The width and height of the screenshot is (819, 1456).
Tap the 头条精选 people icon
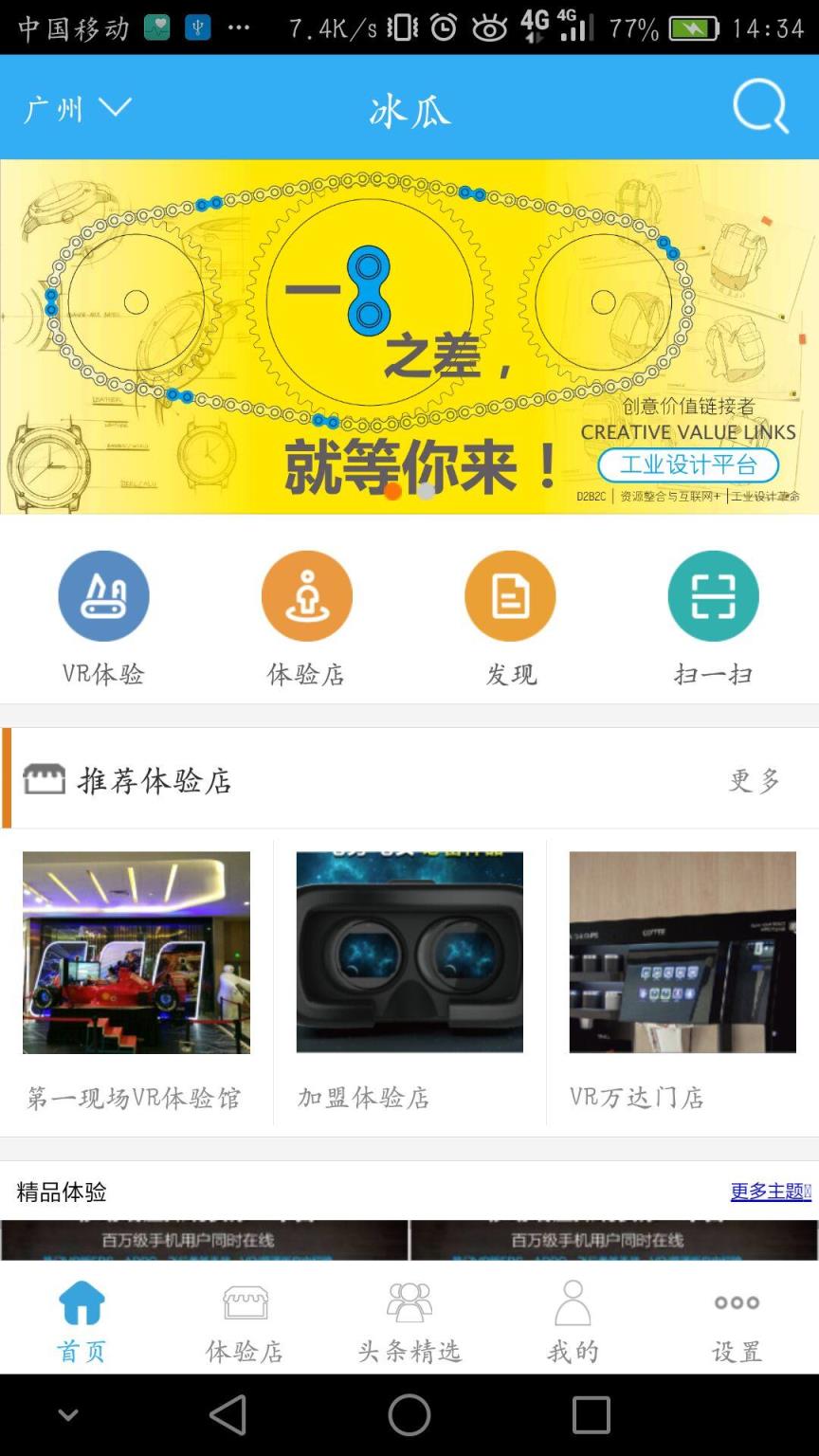[409, 1303]
